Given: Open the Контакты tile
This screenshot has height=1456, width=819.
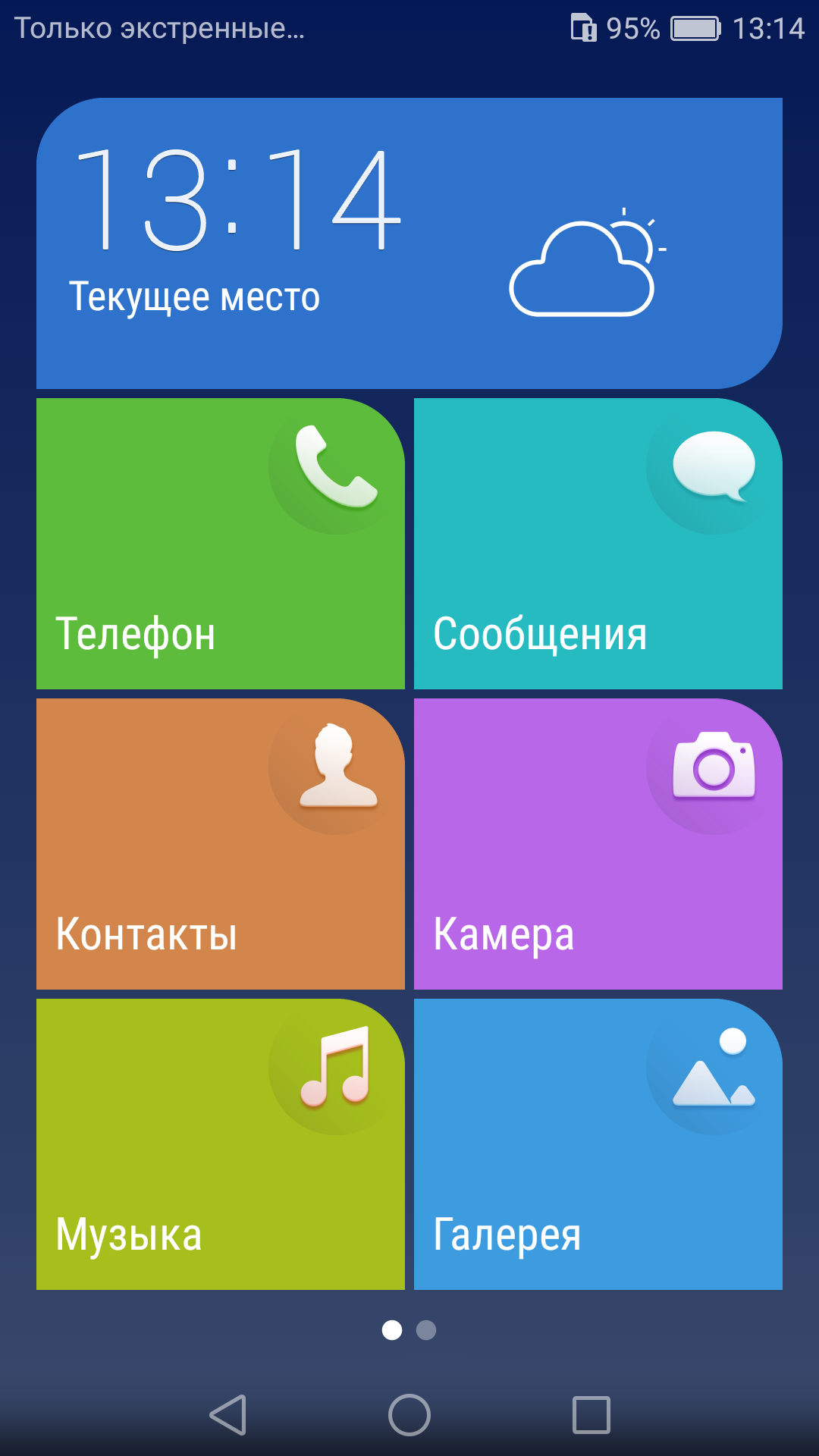Looking at the screenshot, I should 221,844.
